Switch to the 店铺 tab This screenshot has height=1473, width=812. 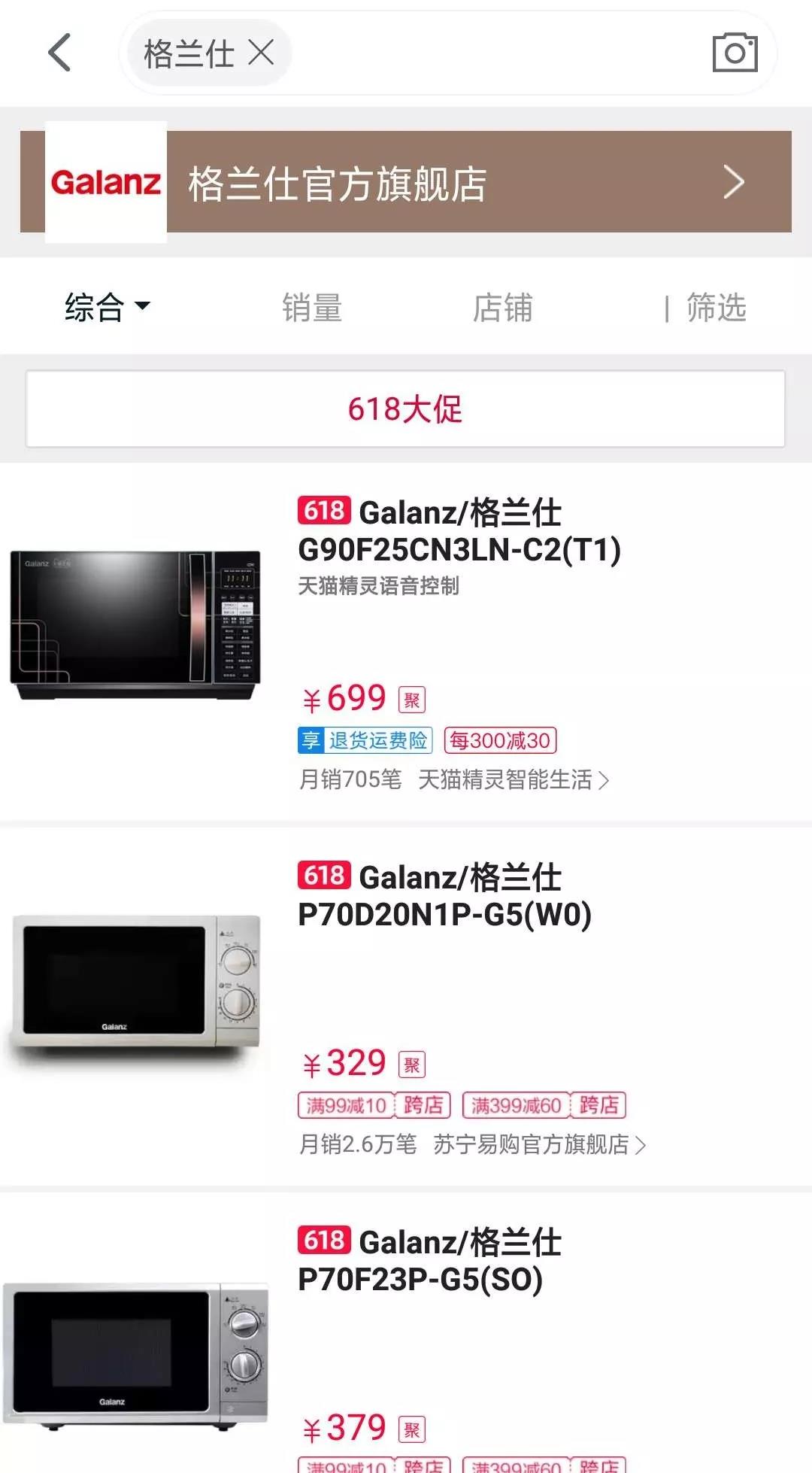[x=502, y=308]
